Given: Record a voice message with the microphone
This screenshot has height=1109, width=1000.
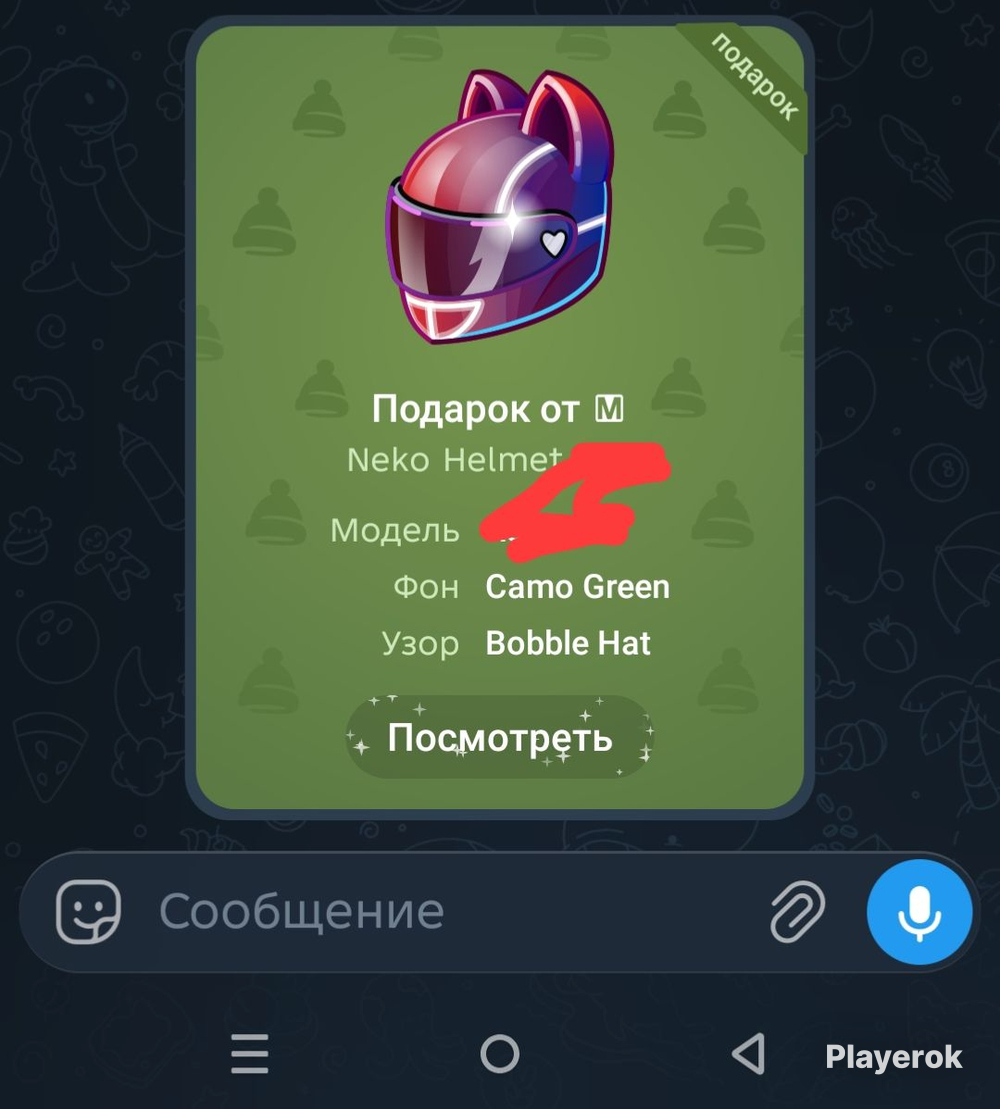Looking at the screenshot, I should (x=919, y=912).
